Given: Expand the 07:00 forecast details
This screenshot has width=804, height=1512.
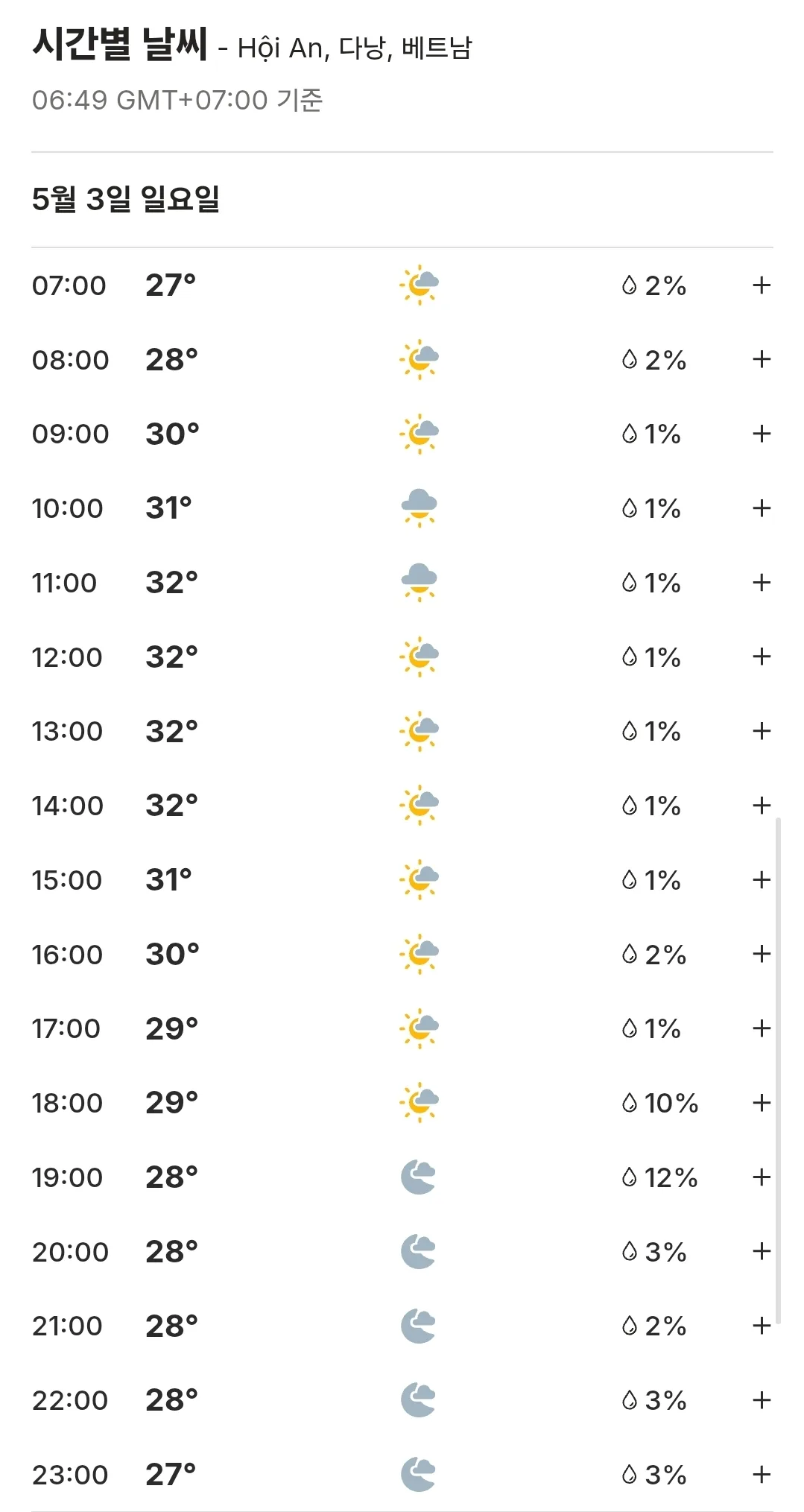Looking at the screenshot, I should (x=761, y=285).
